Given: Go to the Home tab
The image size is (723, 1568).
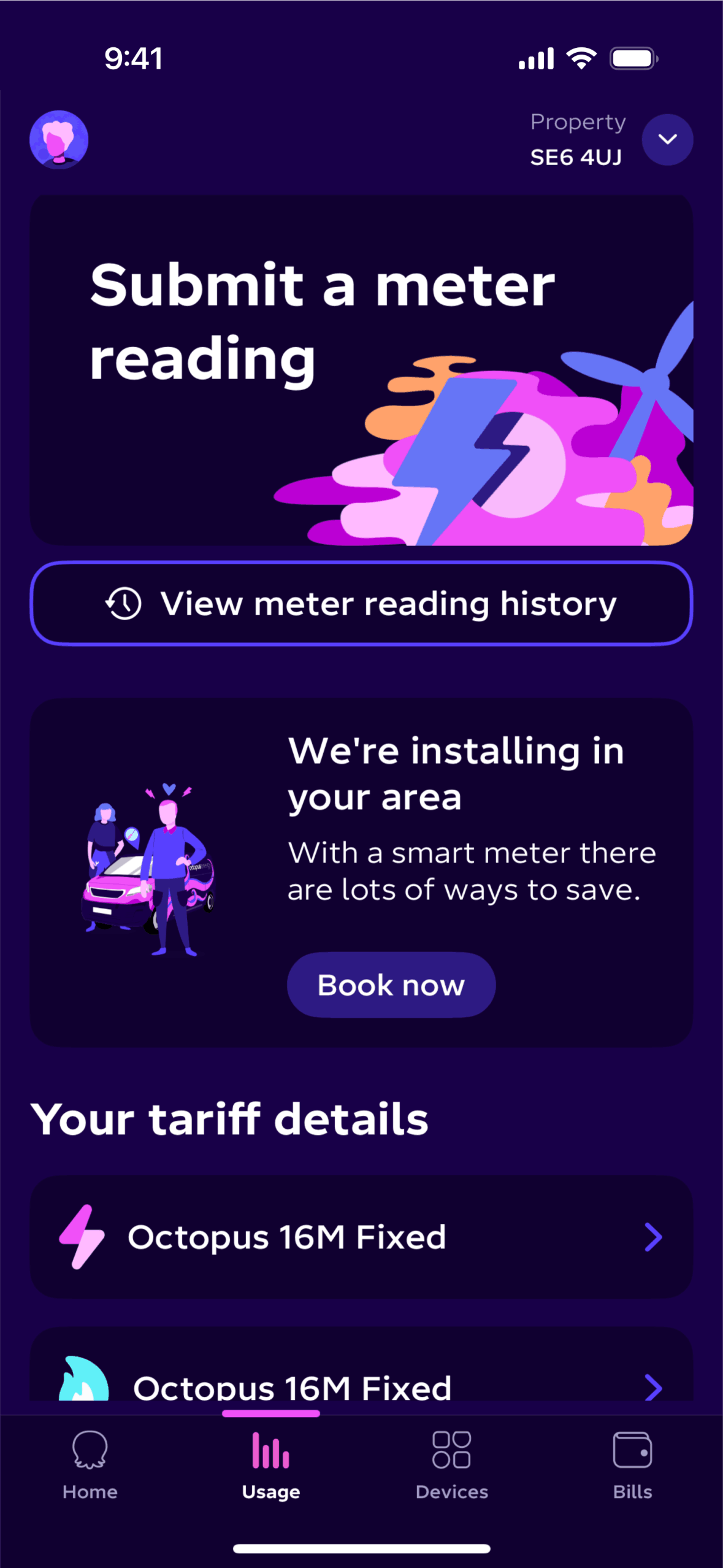Looking at the screenshot, I should pyautogui.click(x=90, y=1465).
